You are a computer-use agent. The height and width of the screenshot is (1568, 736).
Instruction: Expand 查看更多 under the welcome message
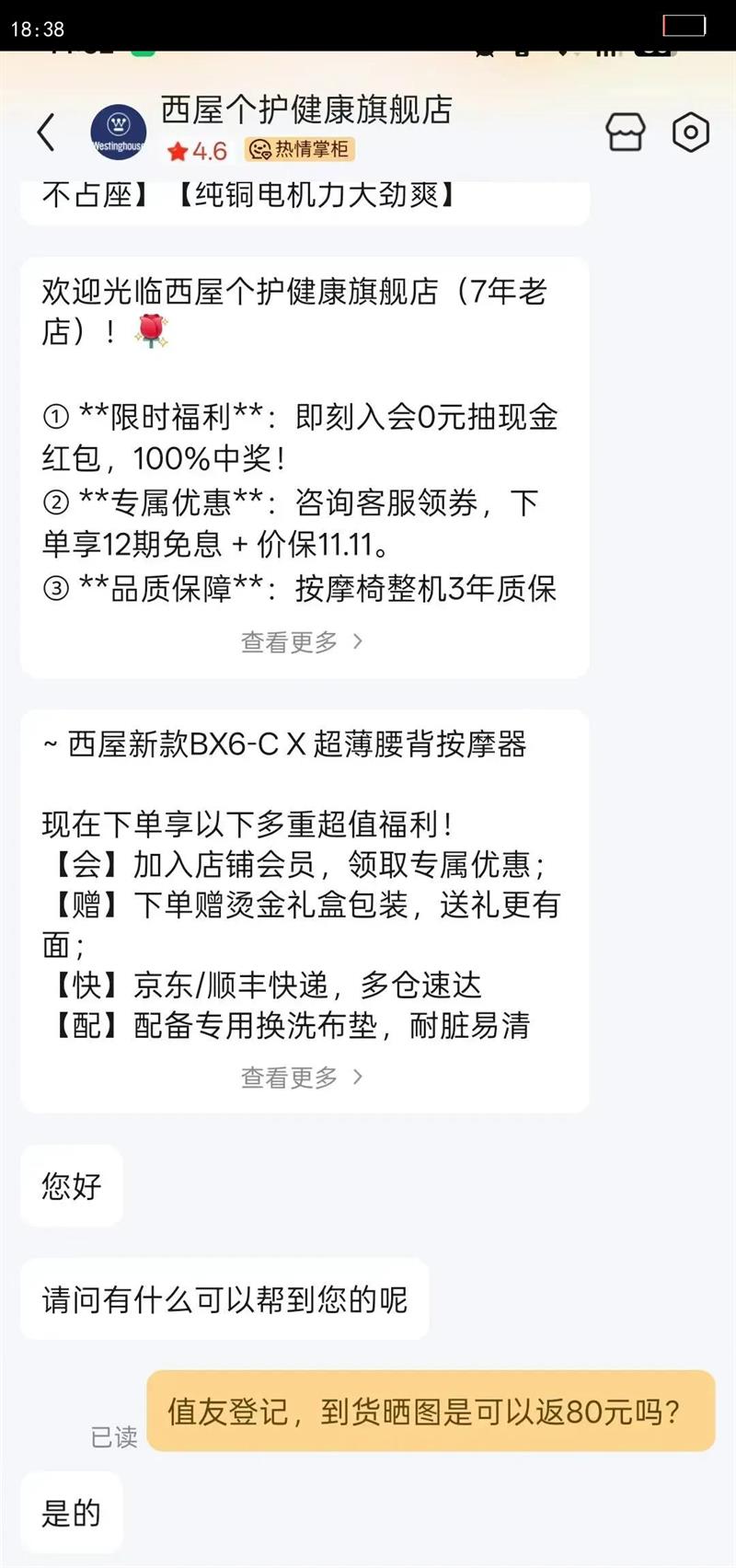pyautogui.click(x=302, y=642)
